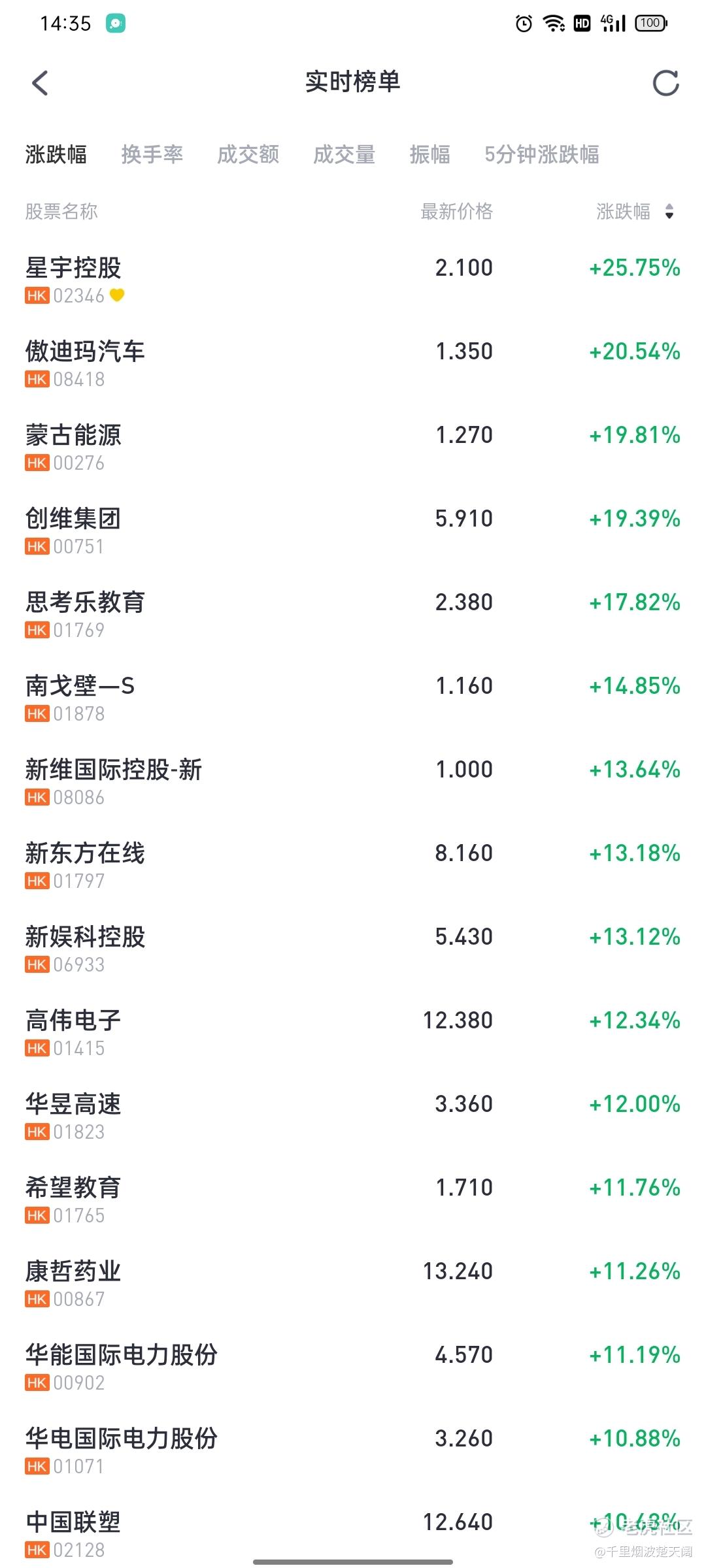Switch to the 成交额 tab
Viewport: 706px width, 1568px height.
tap(248, 155)
